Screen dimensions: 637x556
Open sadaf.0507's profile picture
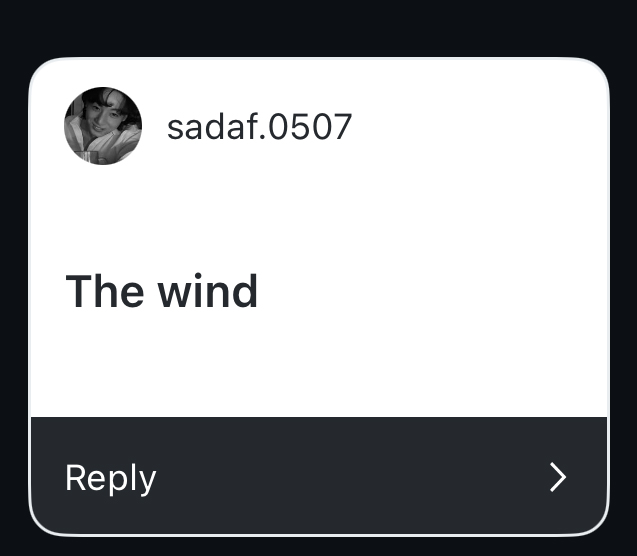(103, 126)
